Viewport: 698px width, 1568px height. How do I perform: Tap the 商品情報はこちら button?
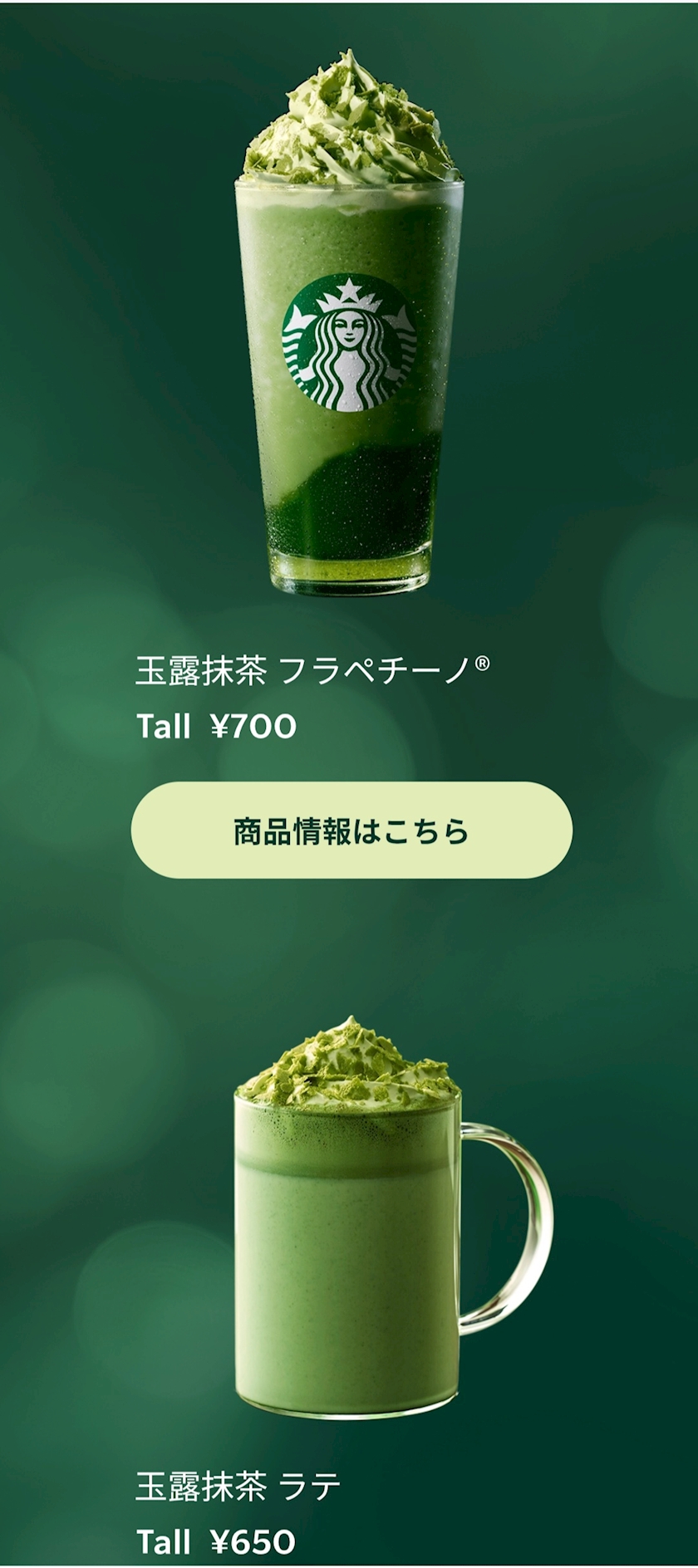click(x=351, y=831)
